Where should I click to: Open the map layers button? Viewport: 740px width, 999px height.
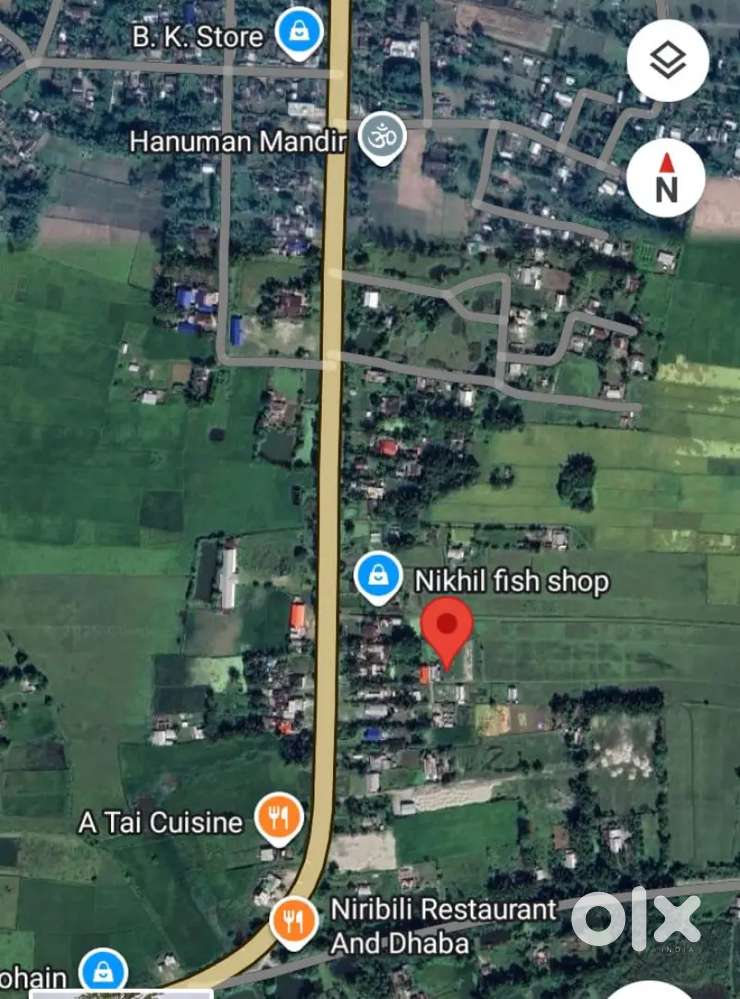(667, 62)
